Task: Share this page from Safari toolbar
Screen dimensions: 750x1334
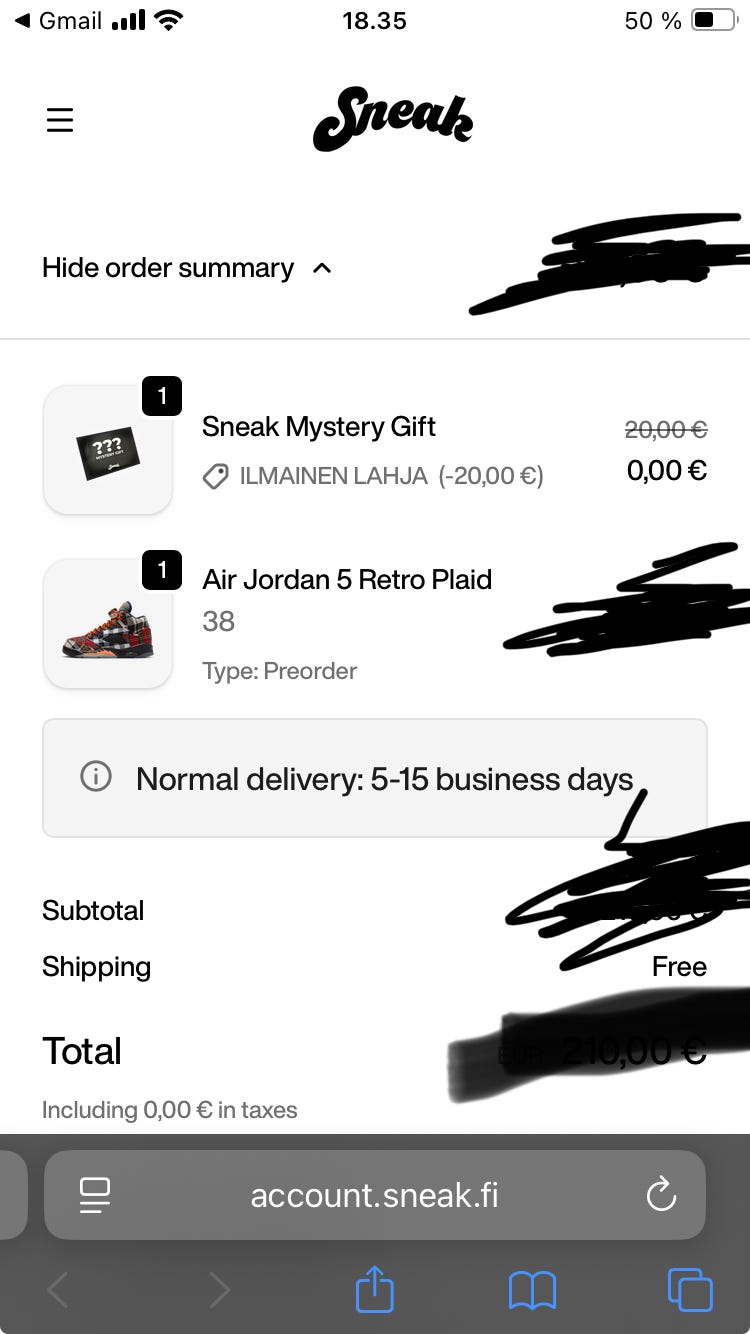Action: click(x=375, y=1289)
